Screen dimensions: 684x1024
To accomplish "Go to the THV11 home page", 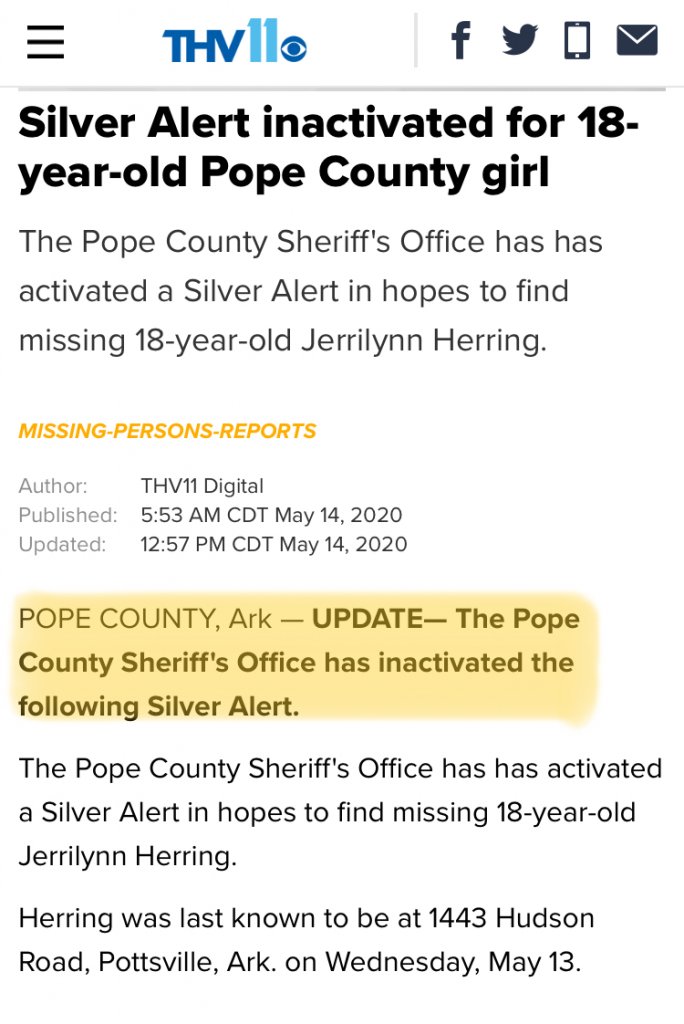I will pyautogui.click(x=234, y=43).
